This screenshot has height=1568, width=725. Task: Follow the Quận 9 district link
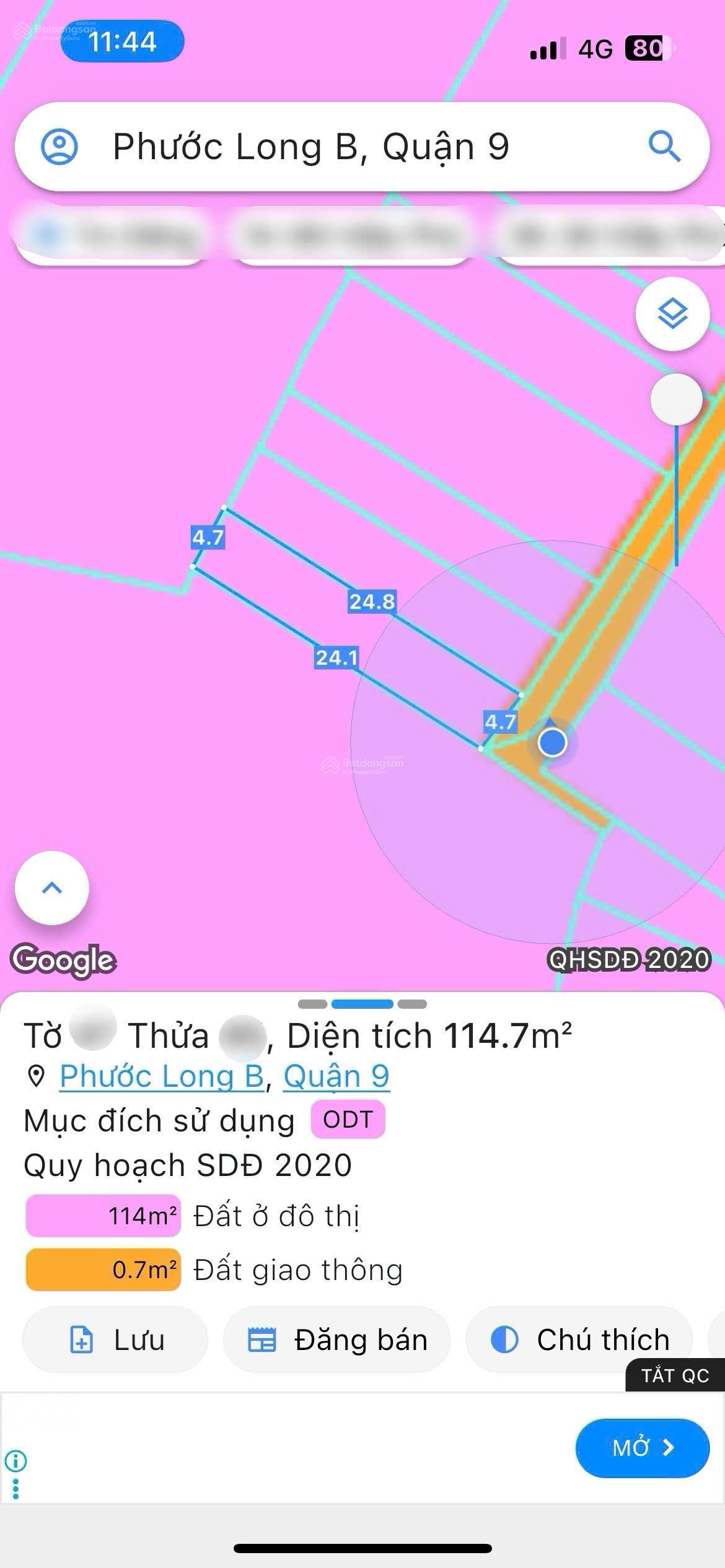click(x=336, y=1076)
